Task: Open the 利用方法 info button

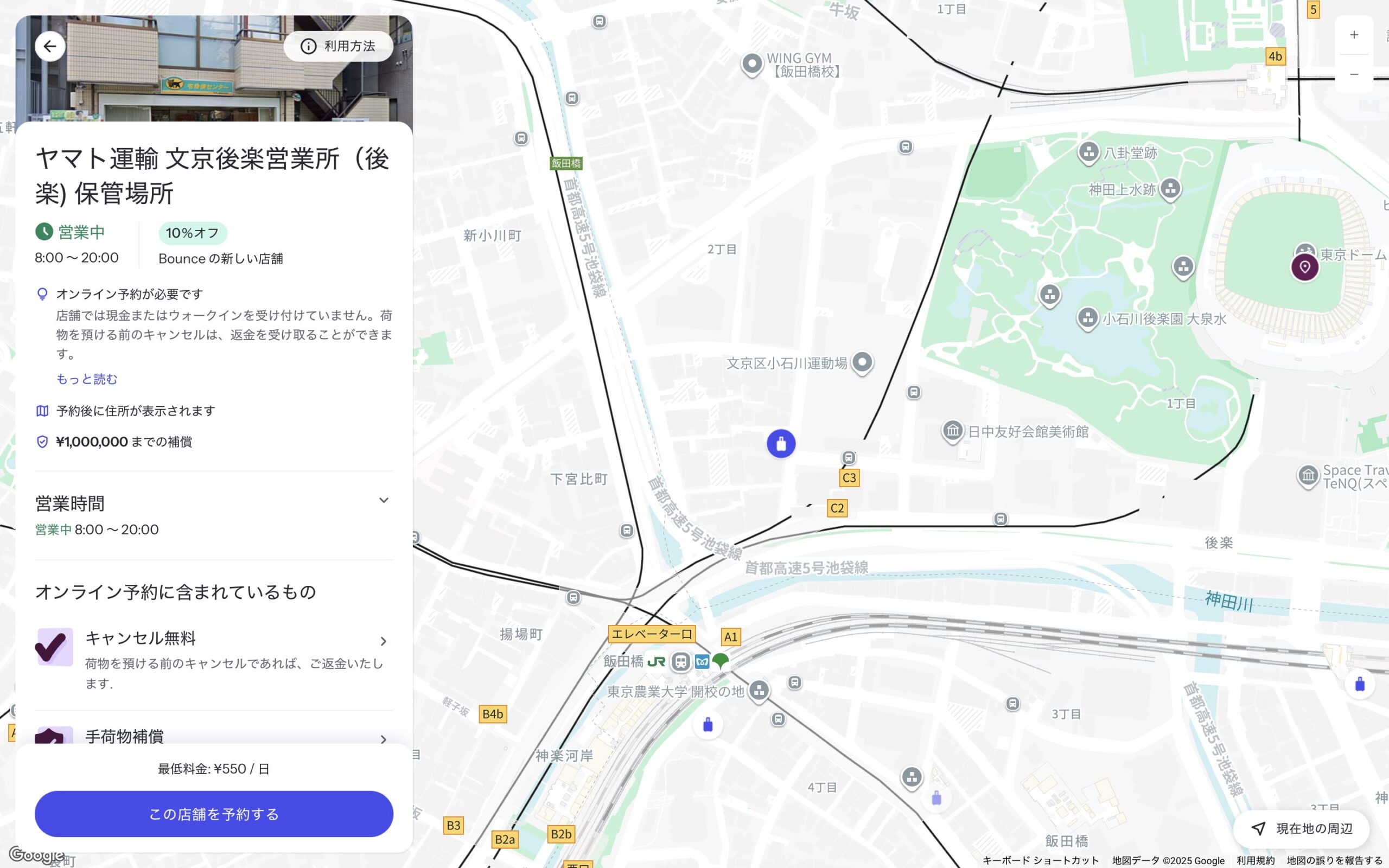Action: 339,47
